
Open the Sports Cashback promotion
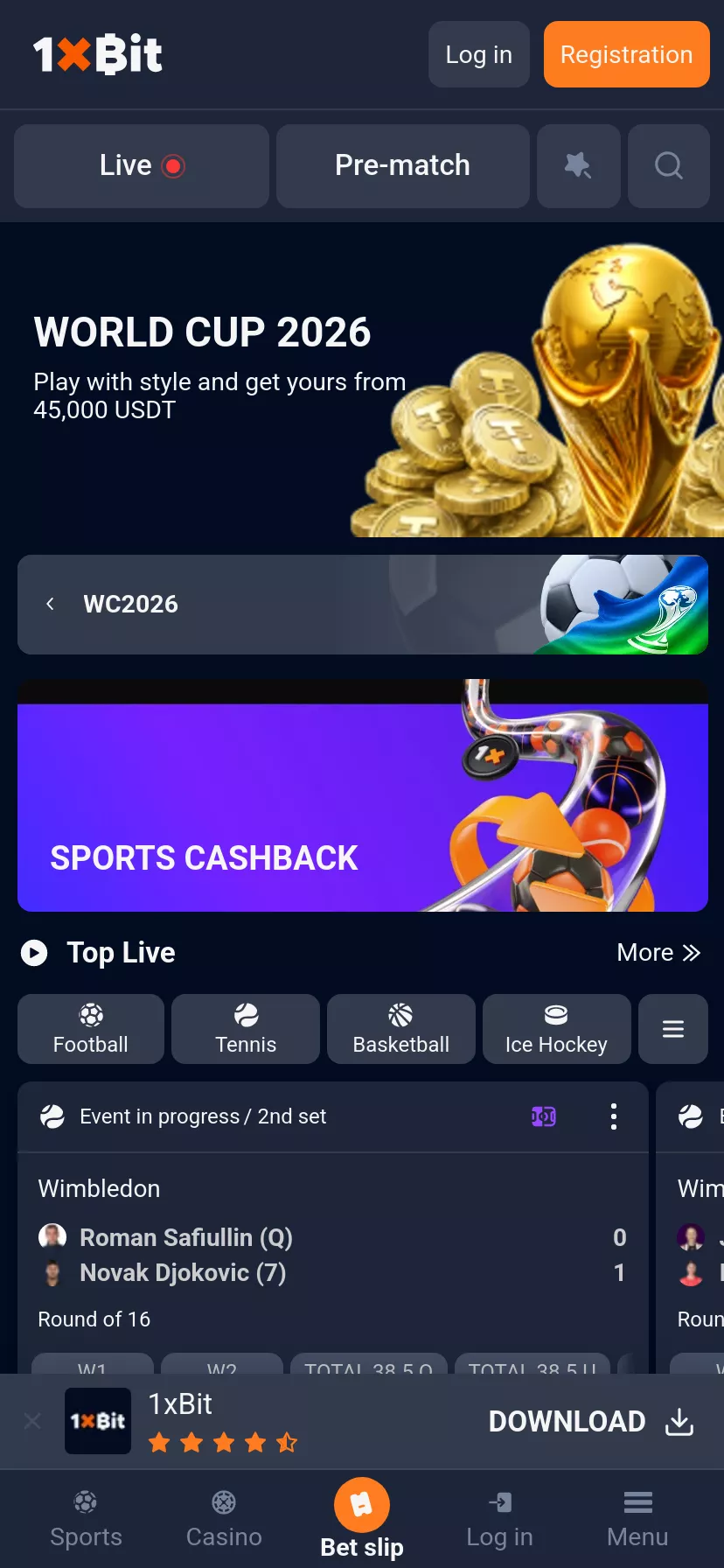pyautogui.click(x=363, y=795)
